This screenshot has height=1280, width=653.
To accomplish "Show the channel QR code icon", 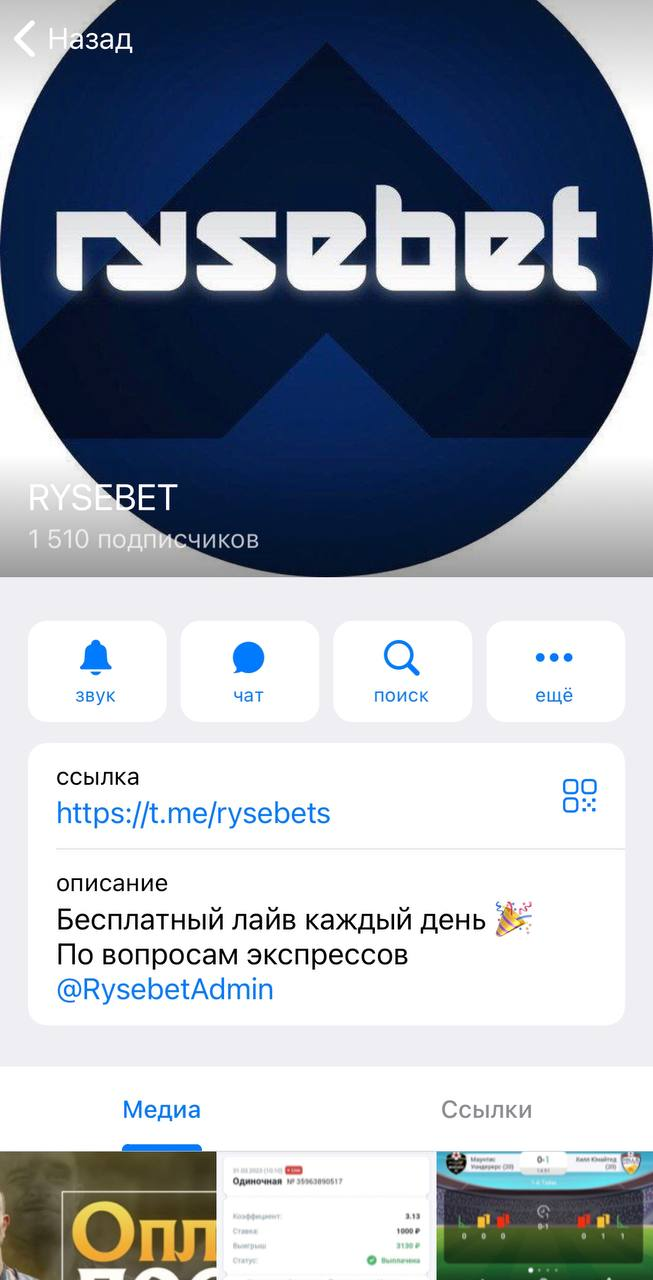I will tap(579, 796).
